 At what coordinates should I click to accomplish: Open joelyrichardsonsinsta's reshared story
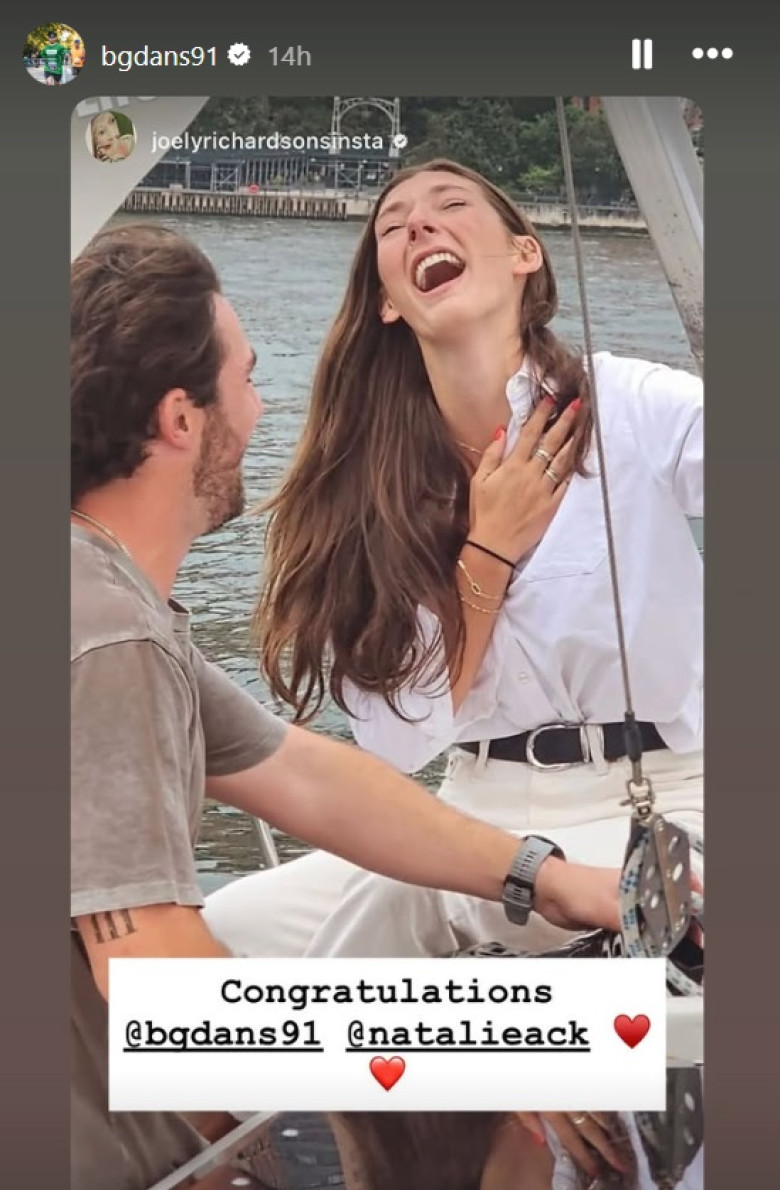pyautogui.click(x=267, y=142)
